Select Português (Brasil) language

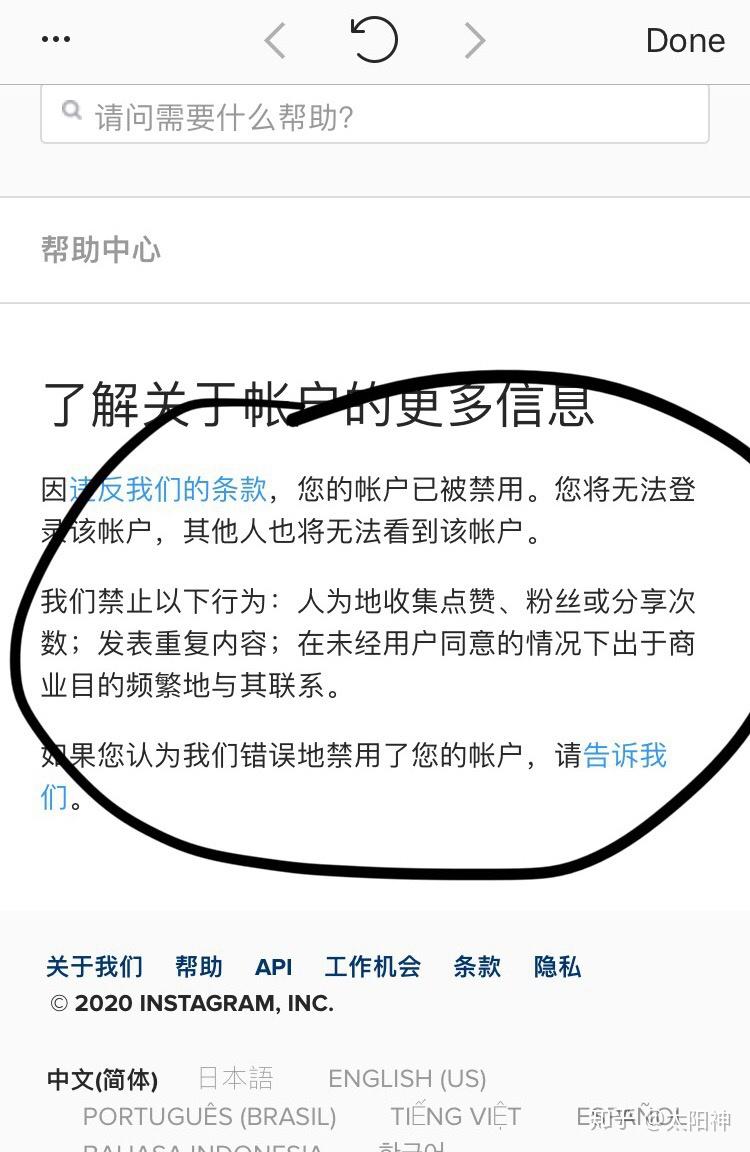[209, 1116]
